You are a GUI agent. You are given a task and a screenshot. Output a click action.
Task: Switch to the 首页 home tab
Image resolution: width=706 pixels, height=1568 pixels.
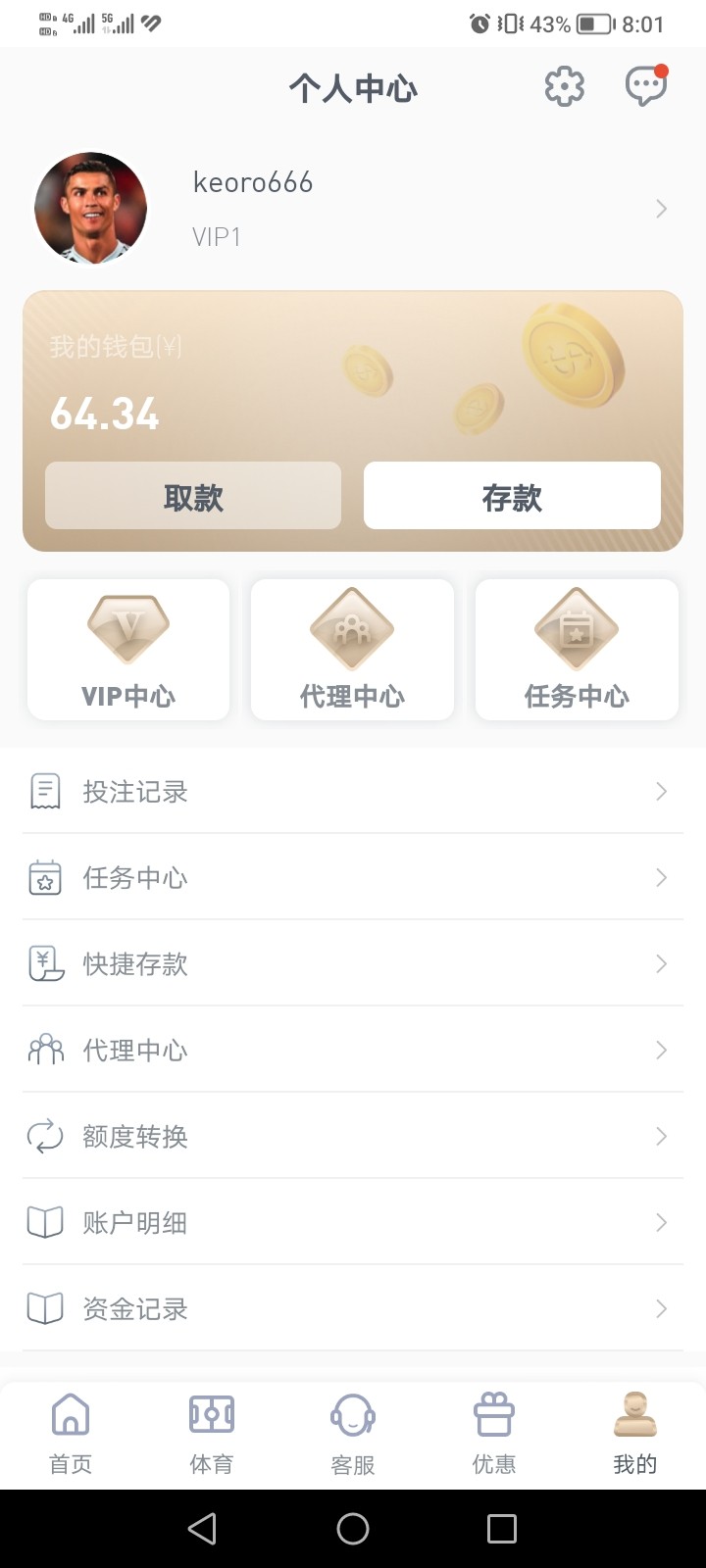click(71, 1434)
